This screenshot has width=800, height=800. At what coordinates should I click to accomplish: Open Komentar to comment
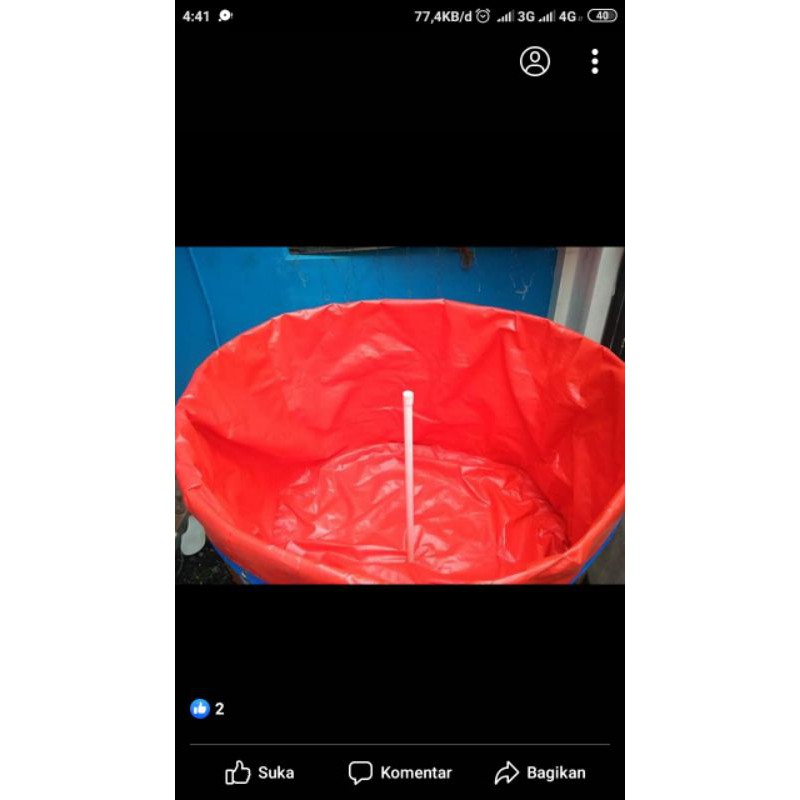[x=401, y=772]
